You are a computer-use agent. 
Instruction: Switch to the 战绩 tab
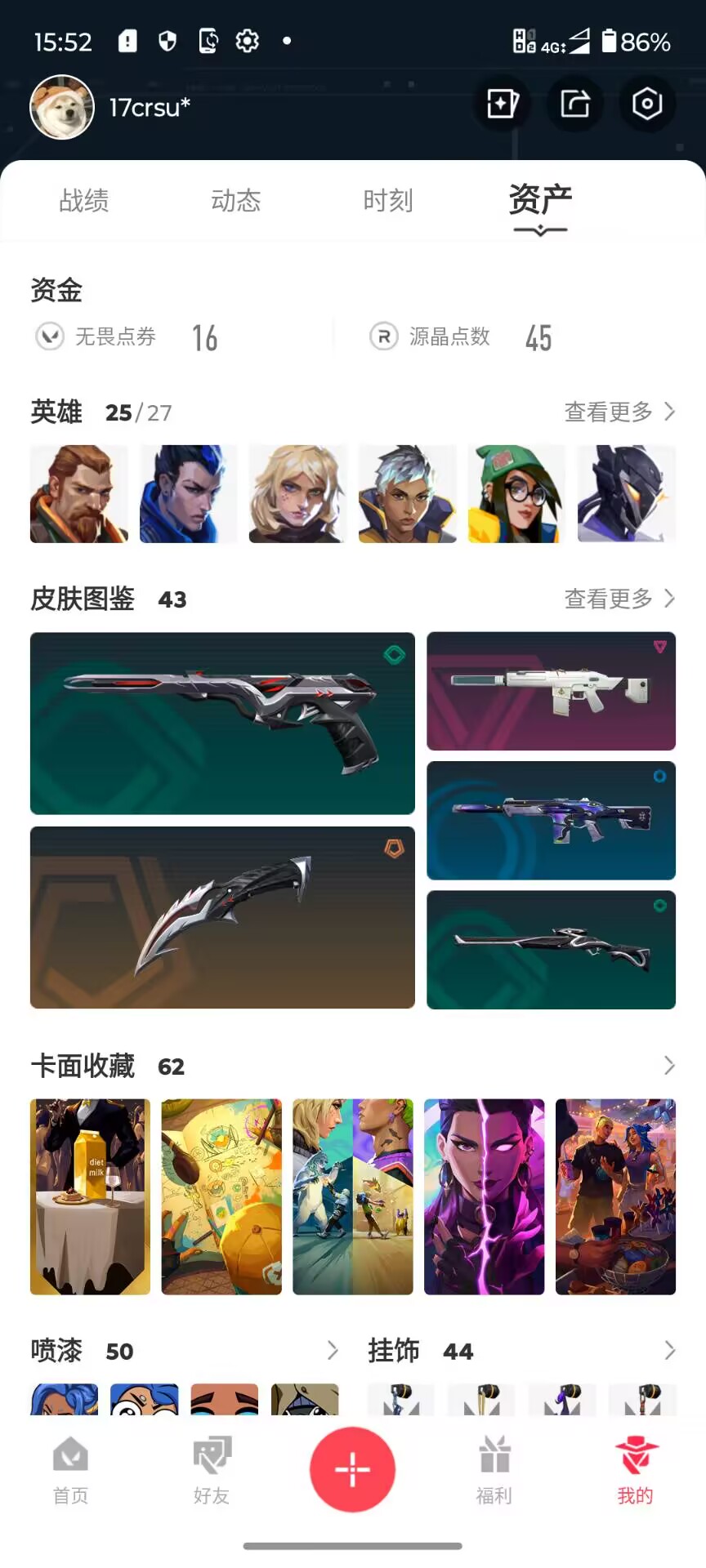click(84, 201)
